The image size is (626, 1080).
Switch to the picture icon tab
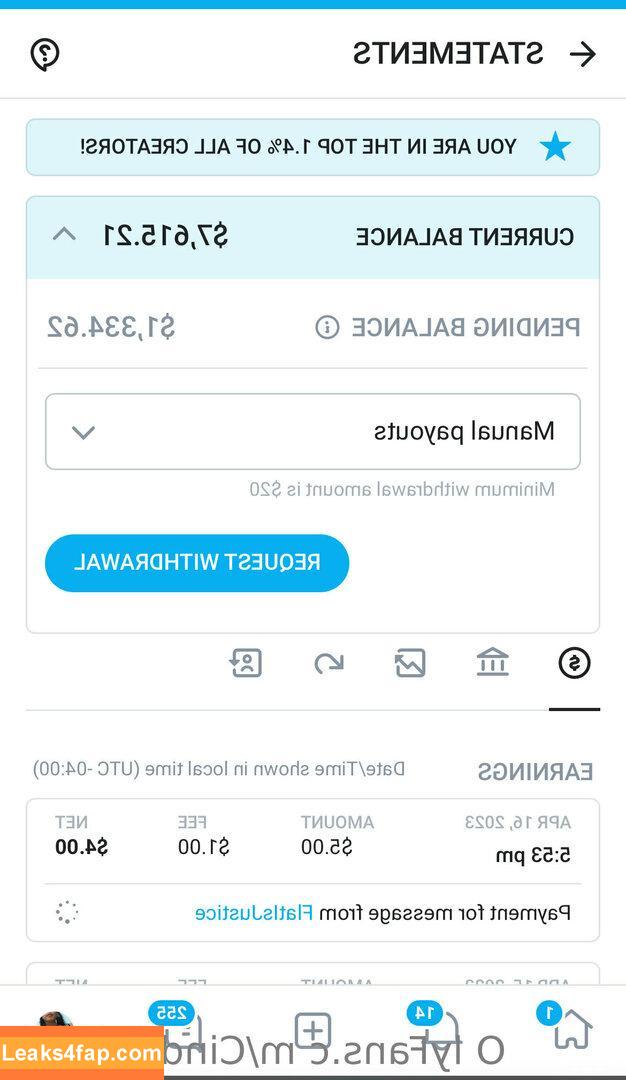pyautogui.click(x=410, y=663)
